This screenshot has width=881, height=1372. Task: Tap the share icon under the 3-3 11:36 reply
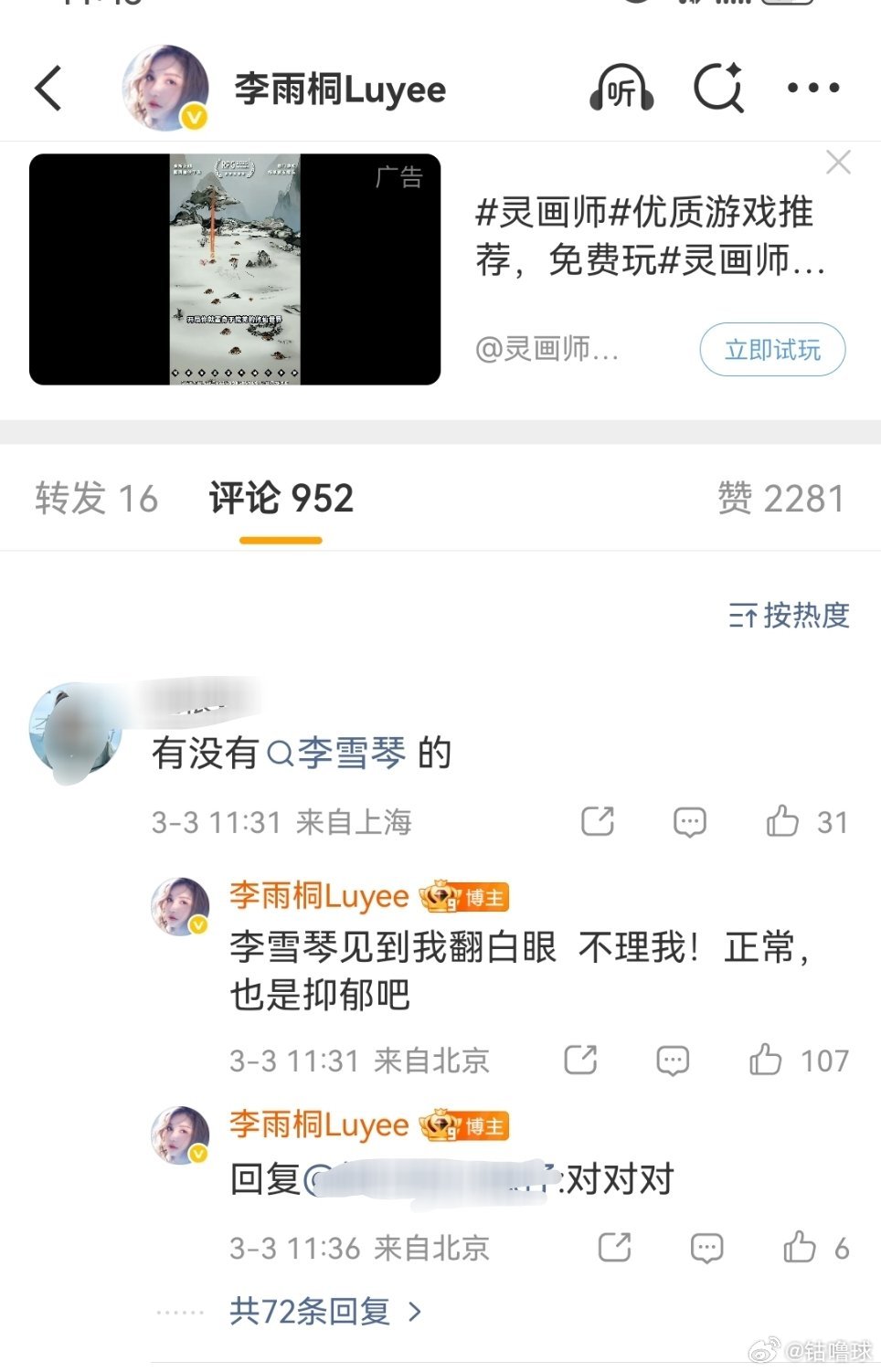coord(615,1246)
